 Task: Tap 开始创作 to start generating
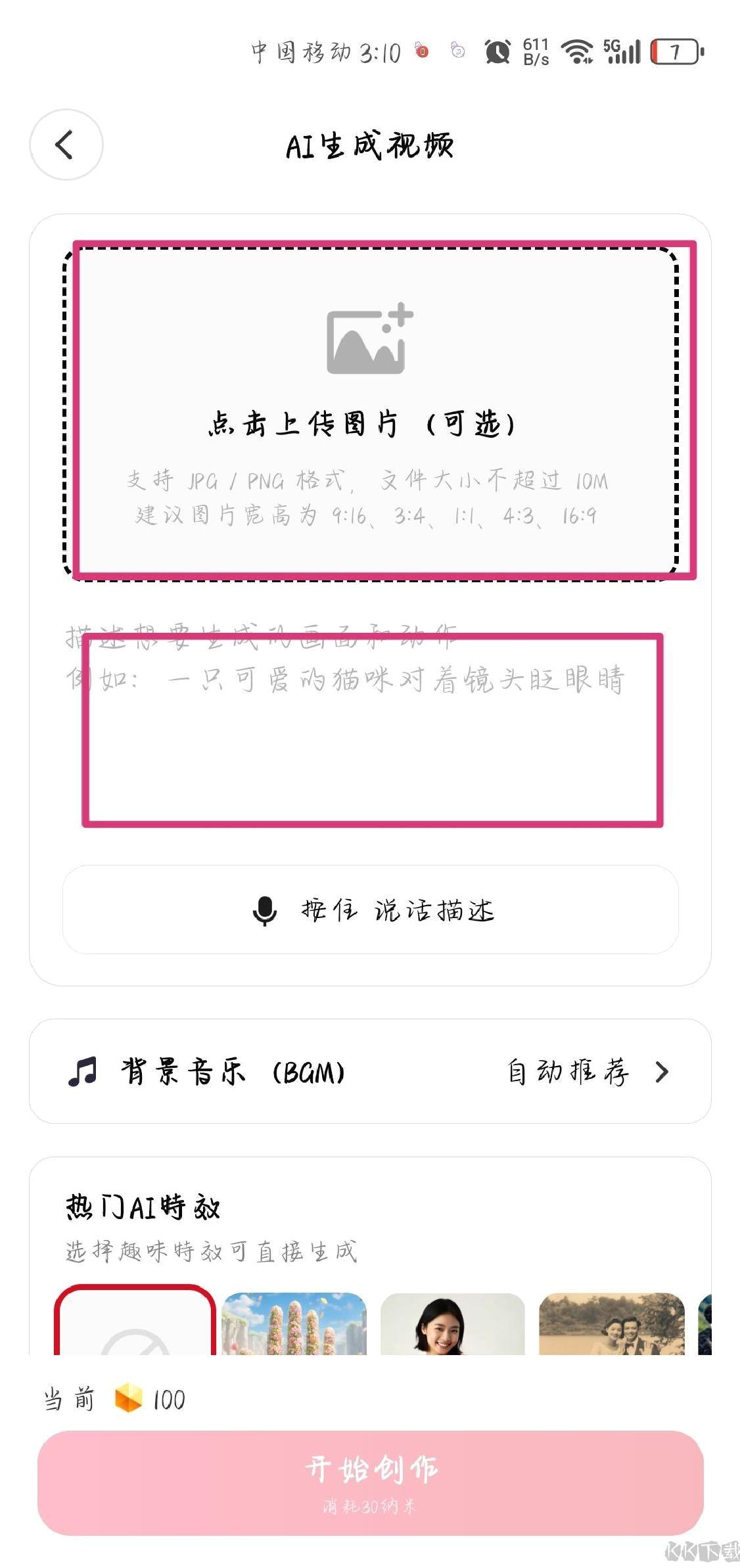tap(371, 1483)
